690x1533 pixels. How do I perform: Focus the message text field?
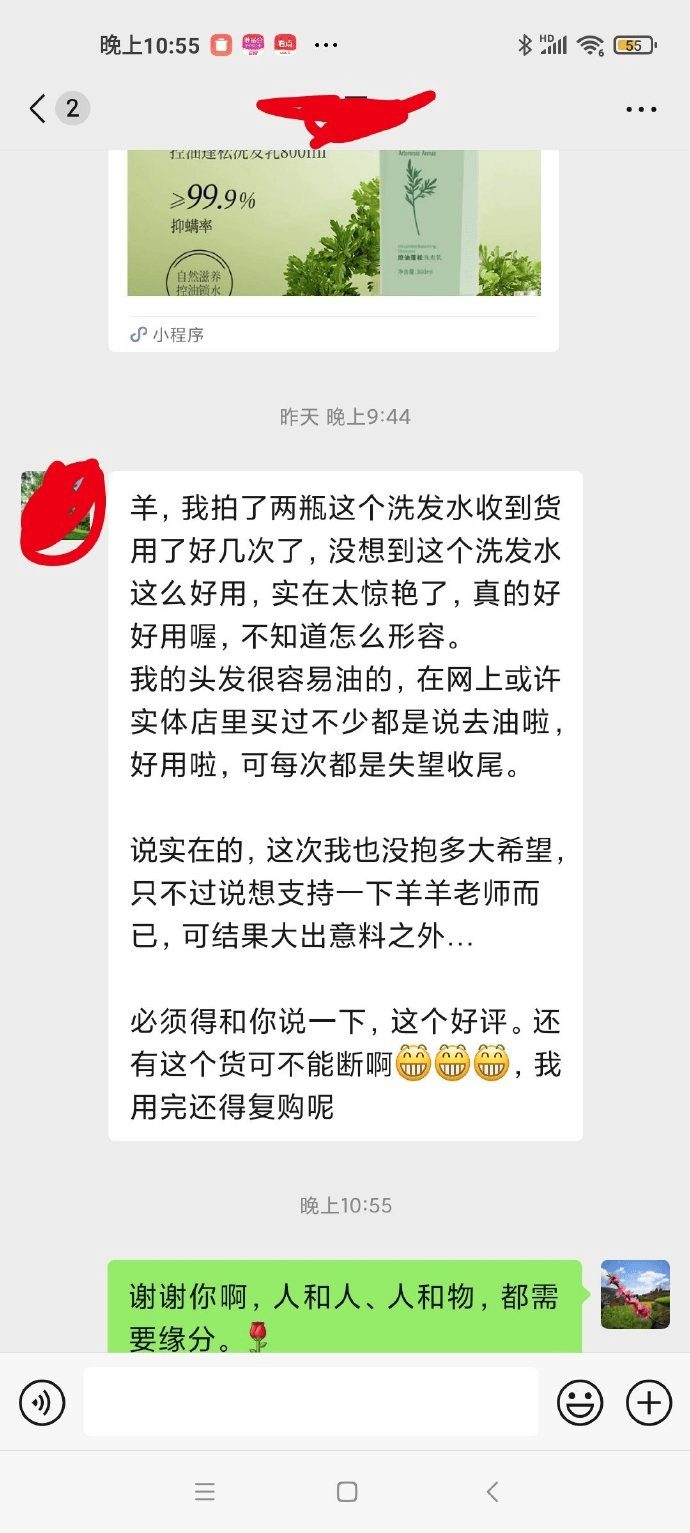pos(310,1402)
